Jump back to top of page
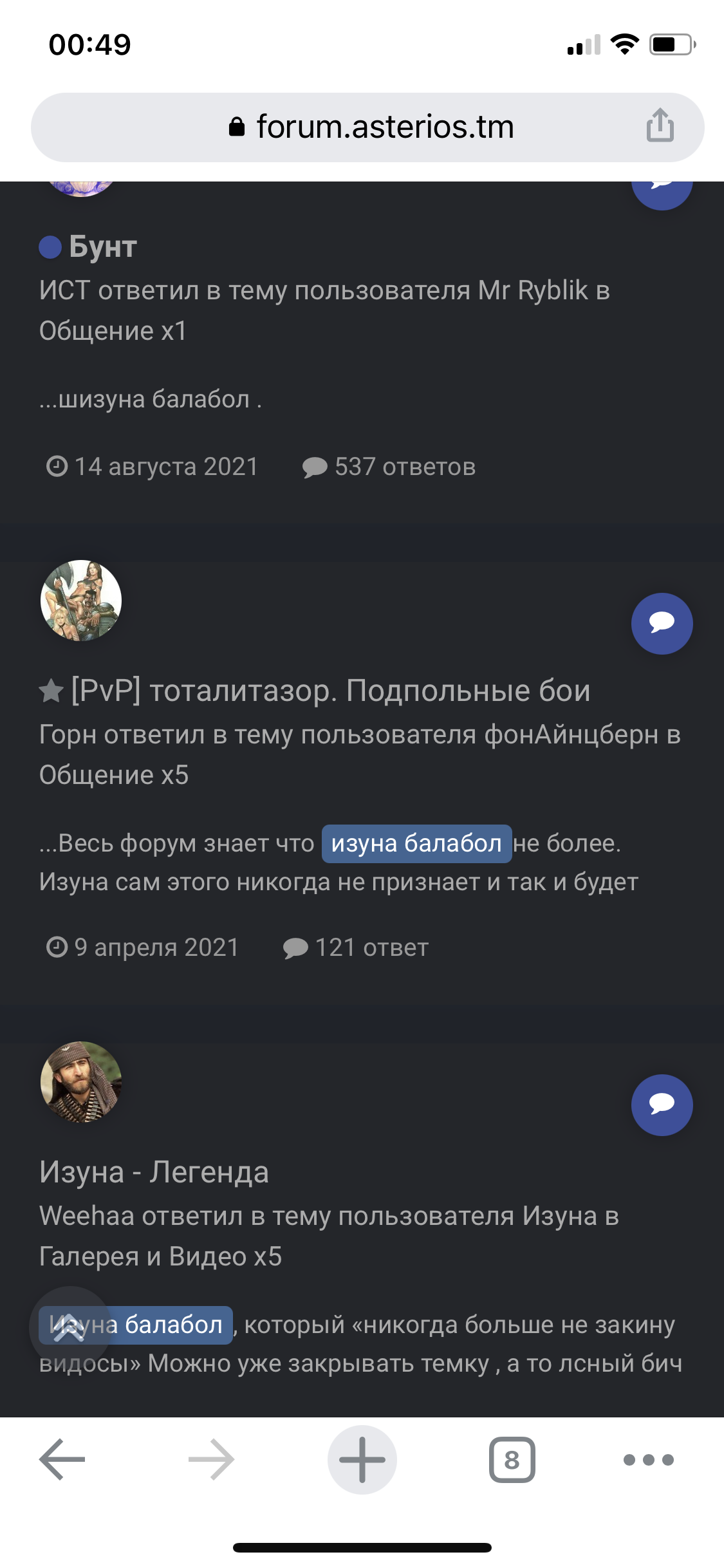The width and height of the screenshot is (724, 1568). pos(70,1327)
